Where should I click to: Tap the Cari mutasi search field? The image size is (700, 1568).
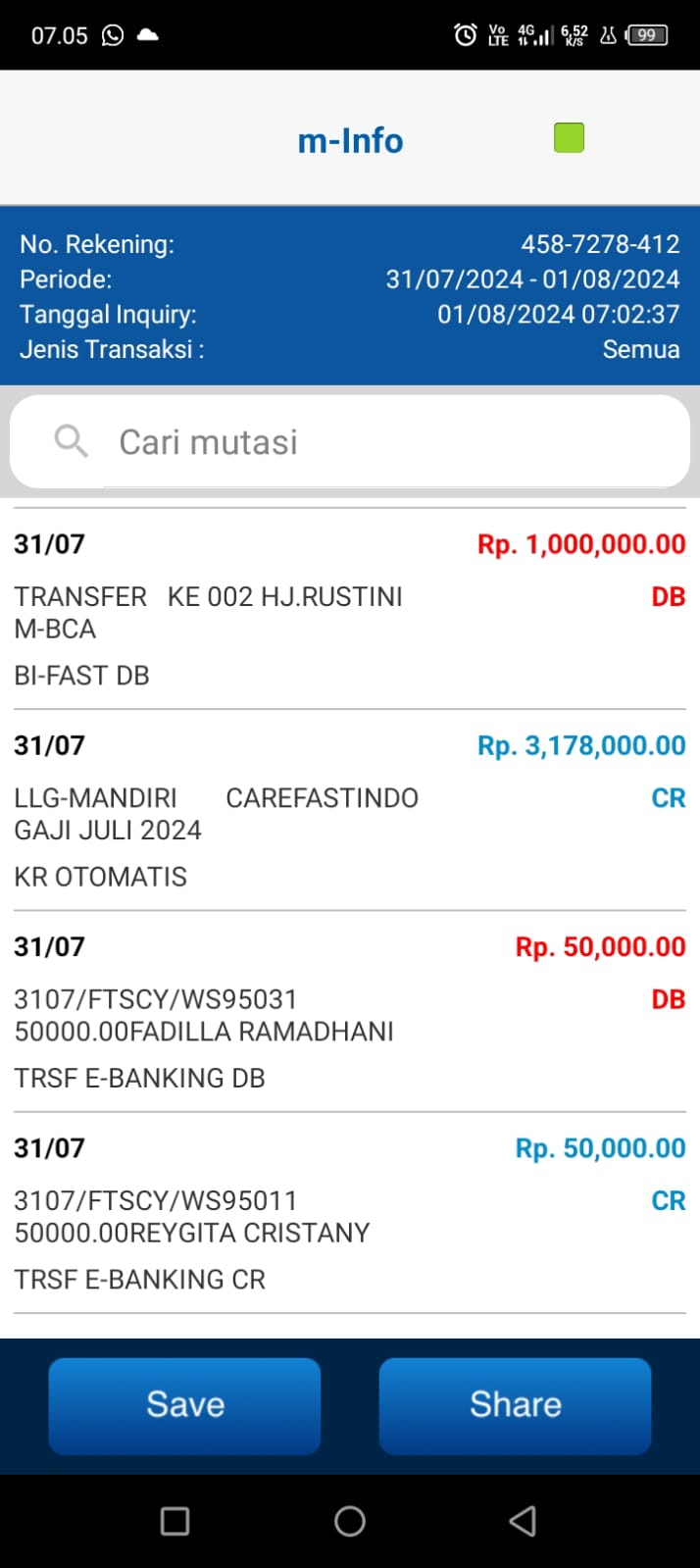350,441
